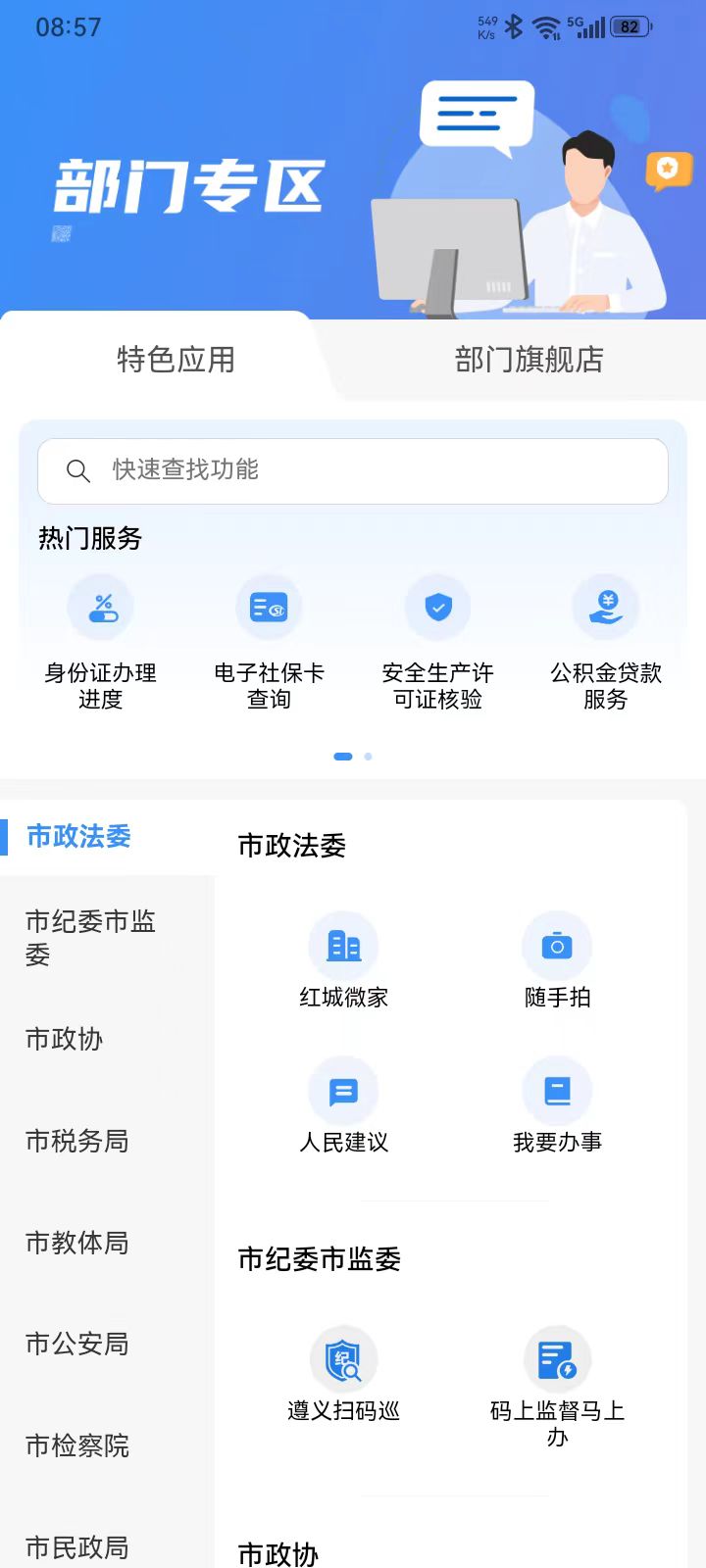Tap the second page indicator dot
Viewport: 706px width, 1568px height.
[368, 757]
